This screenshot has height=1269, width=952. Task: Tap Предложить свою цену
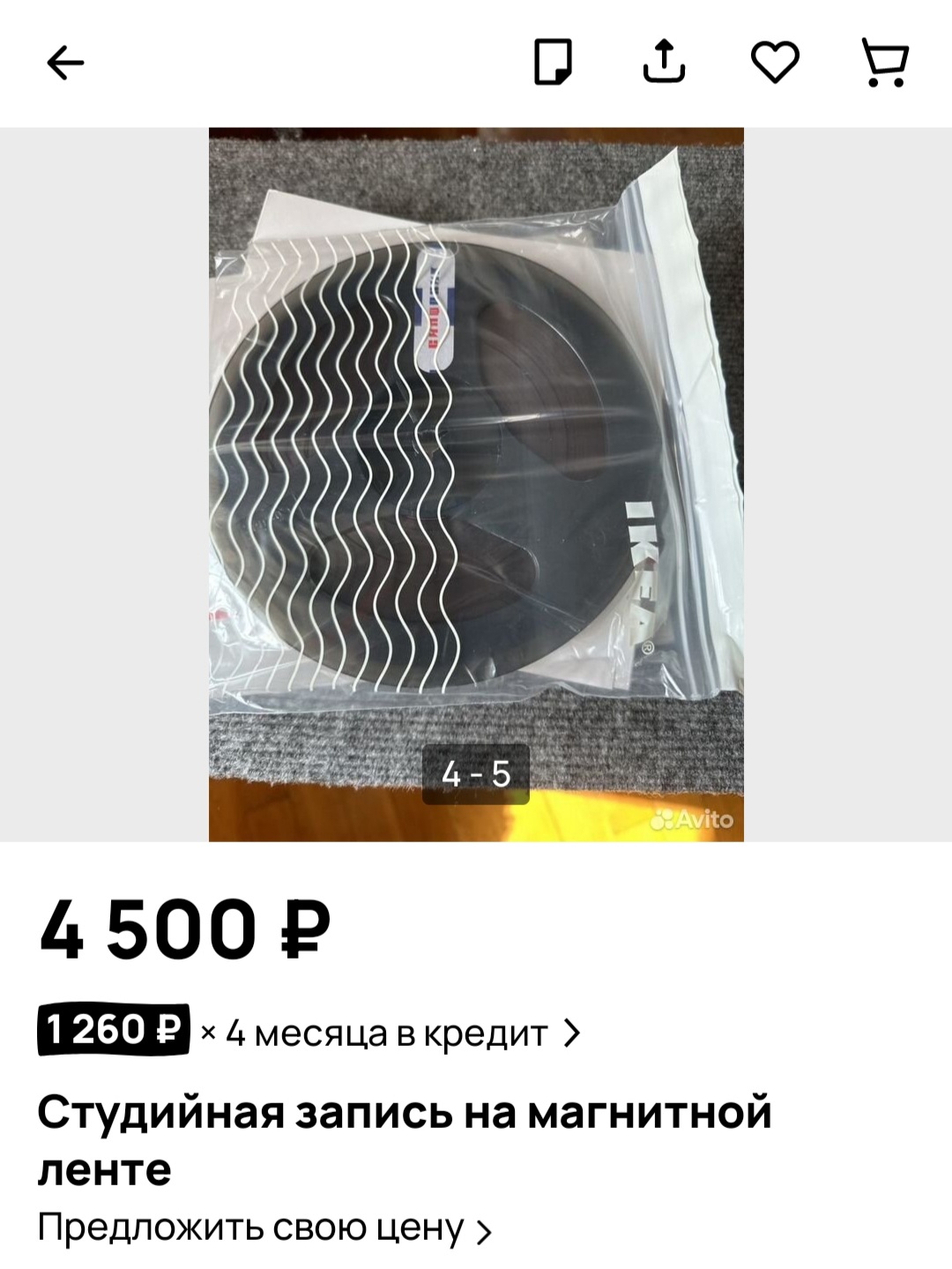[x=264, y=1227]
